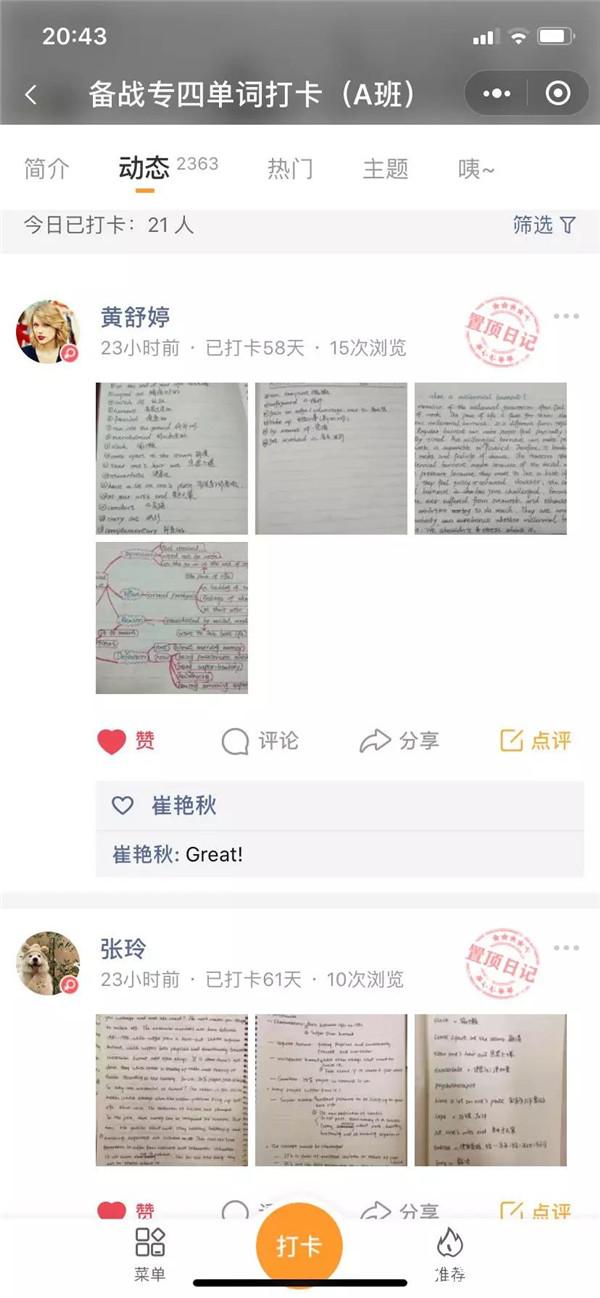Open the mini program more-options menu
600x1298 pixels.
pos(497,94)
